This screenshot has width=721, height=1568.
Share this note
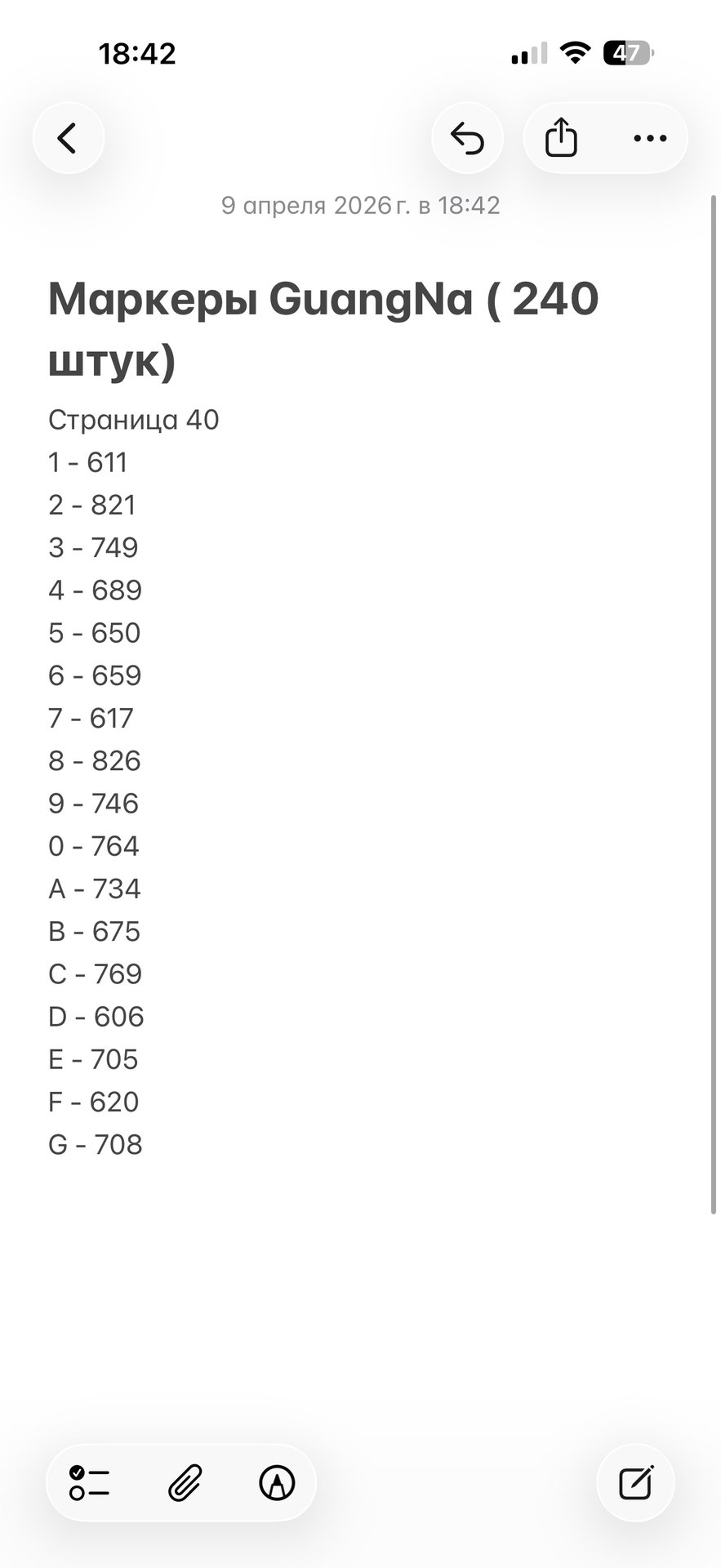point(561,138)
